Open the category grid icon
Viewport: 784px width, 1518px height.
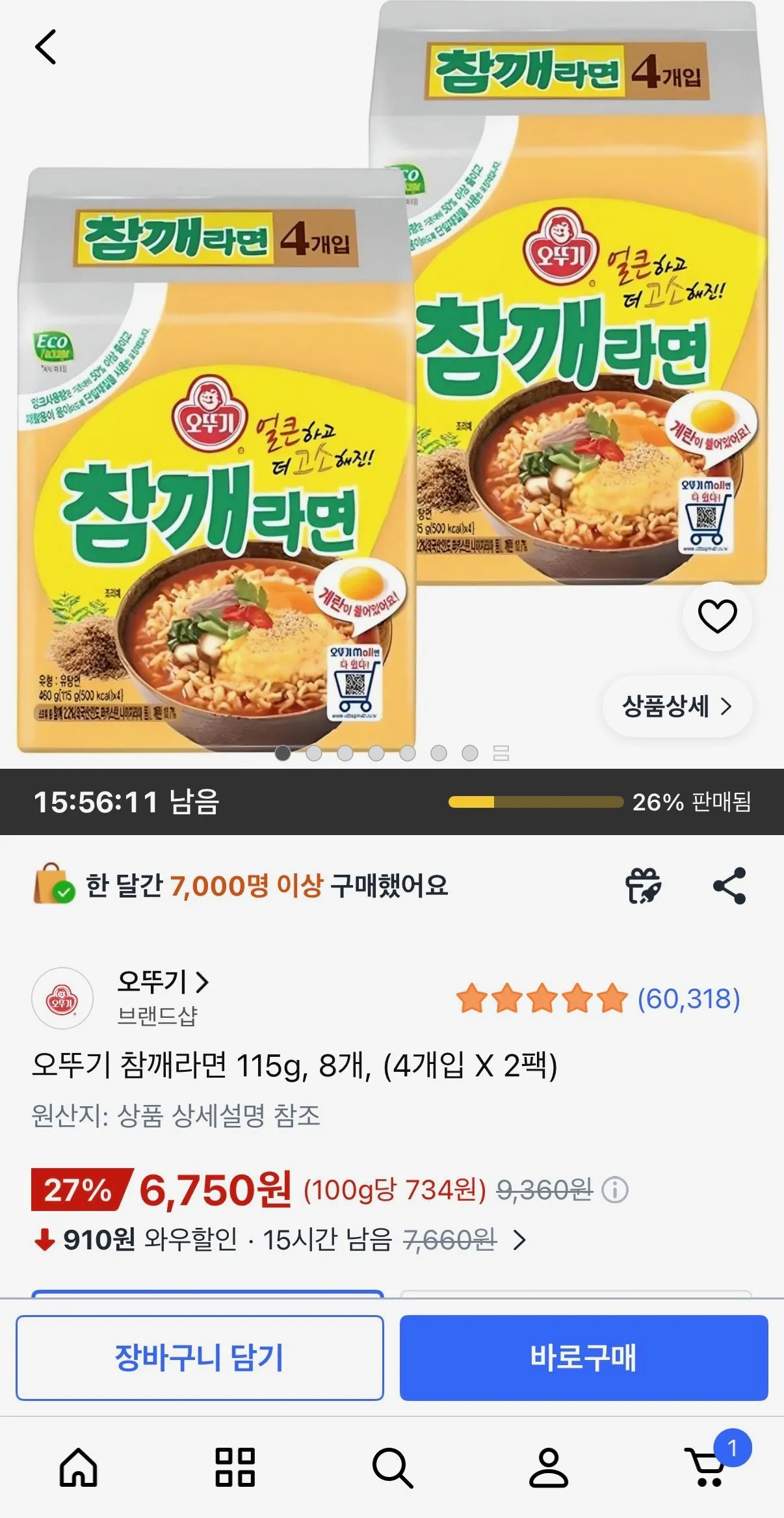[x=235, y=1468]
